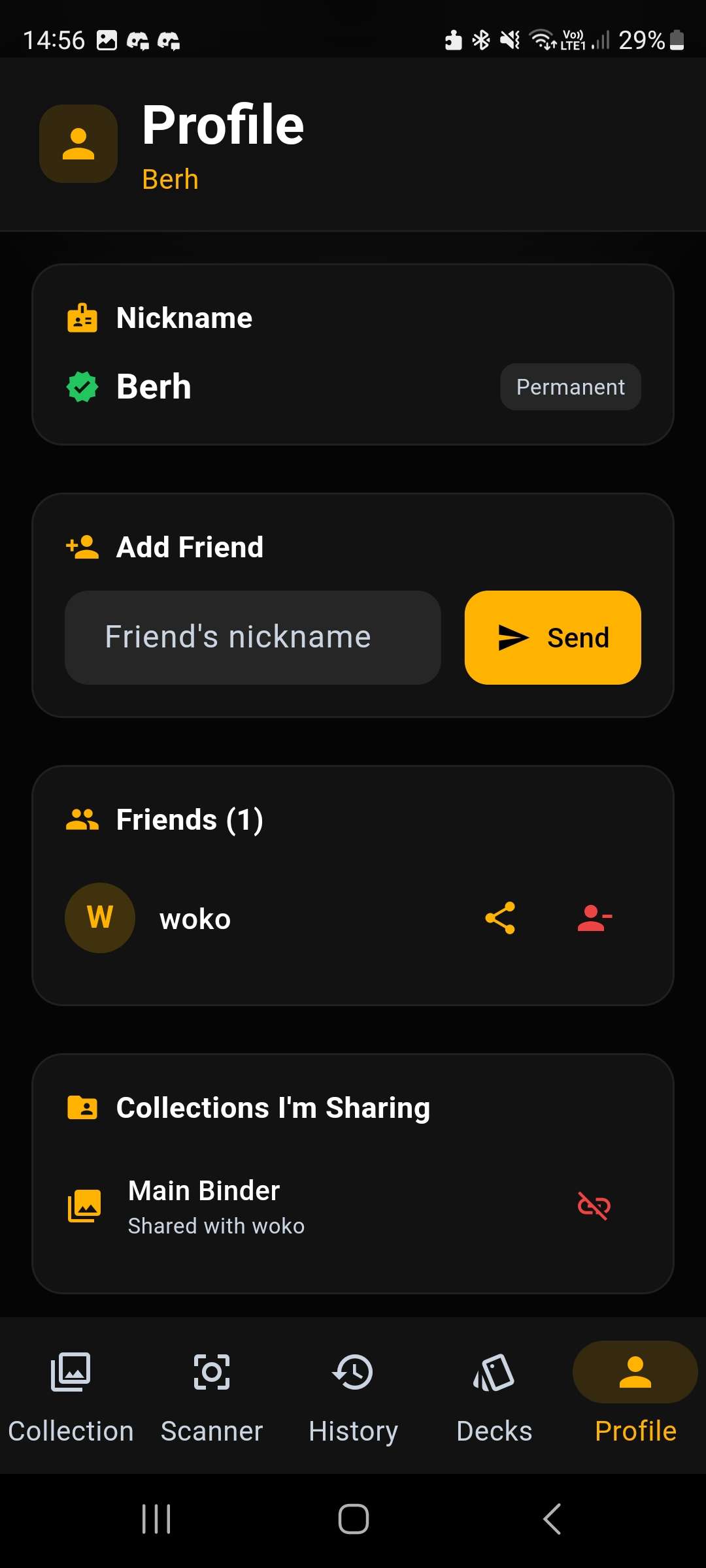Select the History clock icon
The height and width of the screenshot is (1568, 706).
352,1373
